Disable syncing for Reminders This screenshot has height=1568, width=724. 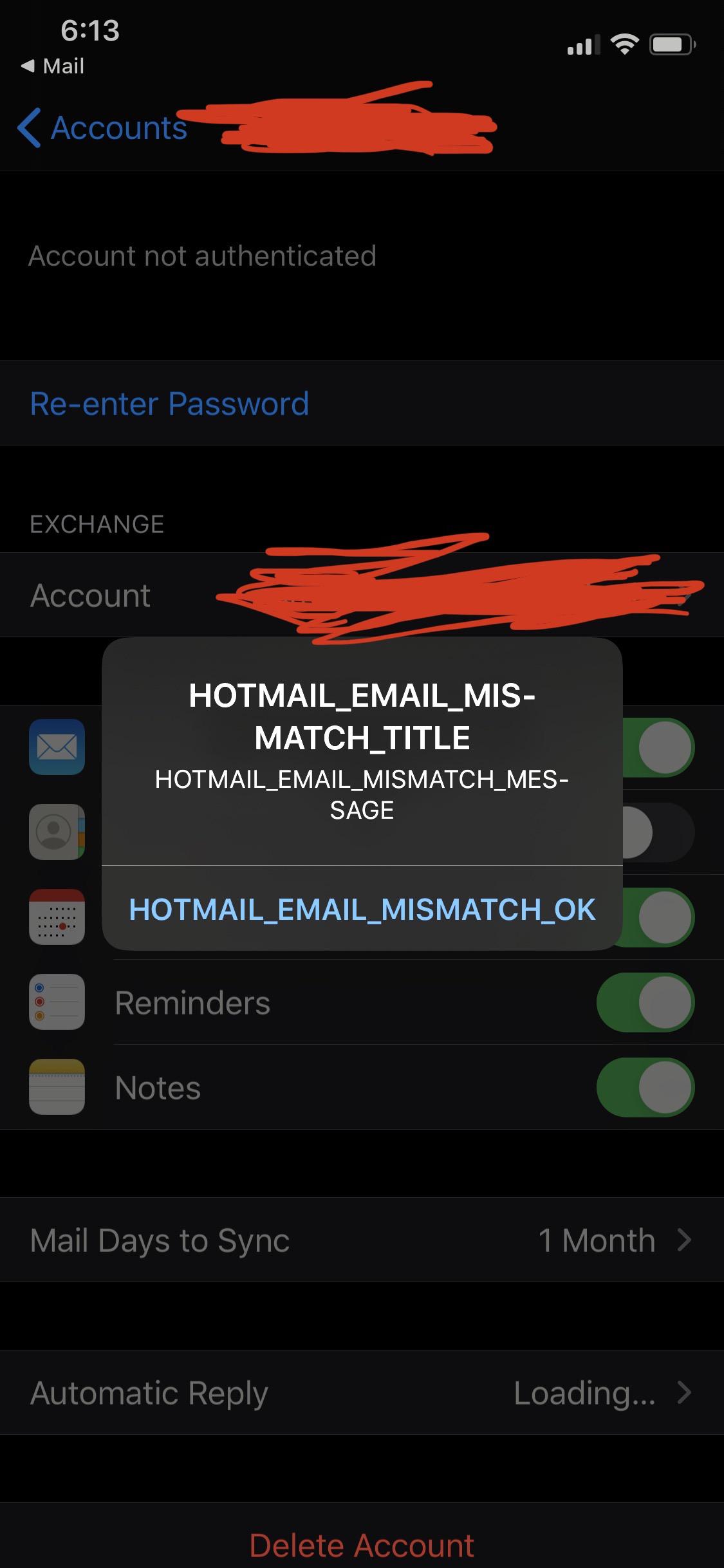(x=645, y=1002)
